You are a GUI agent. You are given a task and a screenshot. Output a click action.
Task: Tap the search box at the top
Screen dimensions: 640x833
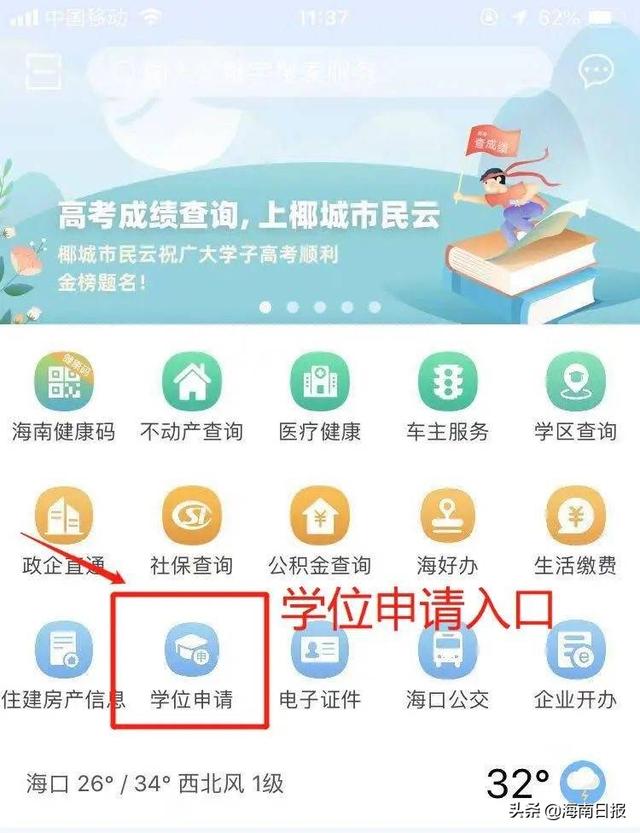pyautogui.click(x=320, y=72)
